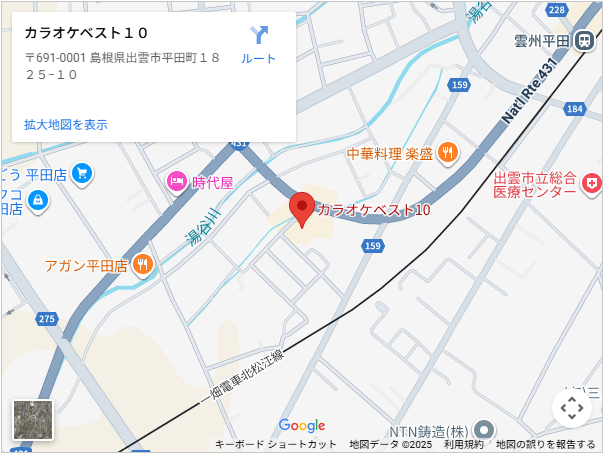The image size is (604, 454).
Task: Open 地図の誤りを報告する link
Action: pos(545,444)
